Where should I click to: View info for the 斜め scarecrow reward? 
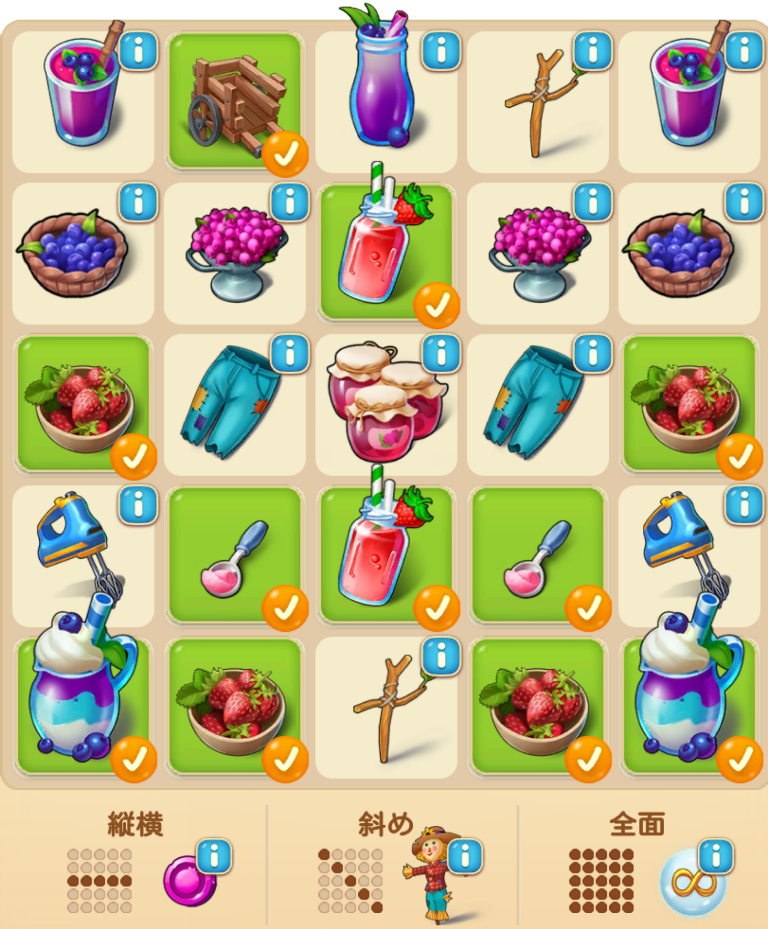click(x=463, y=857)
